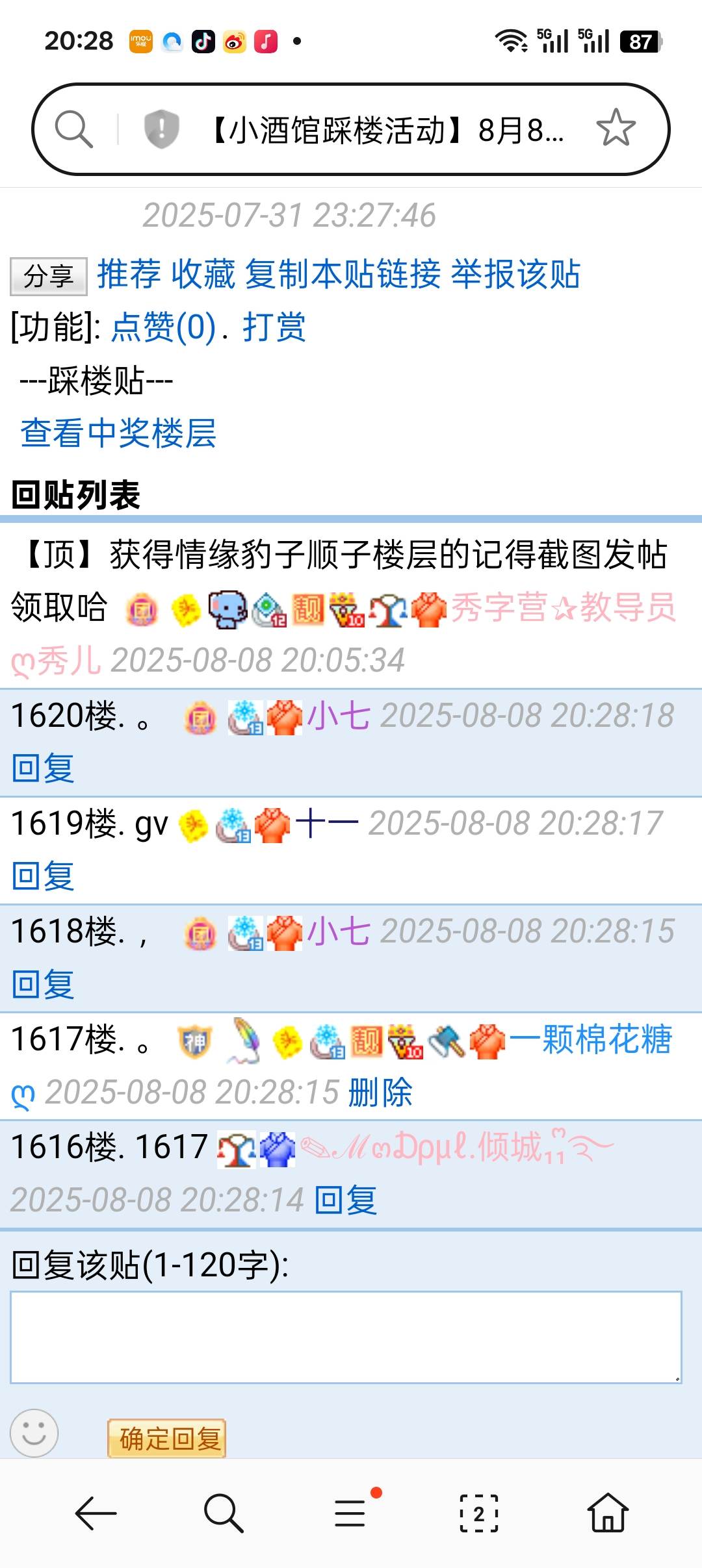Reply to floor 1616
This screenshot has width=702, height=1568.
[345, 1200]
